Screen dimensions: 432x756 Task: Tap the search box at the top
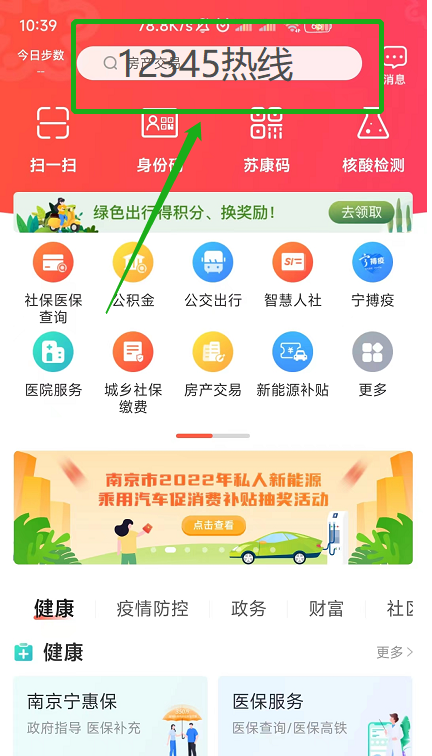(x=219, y=63)
